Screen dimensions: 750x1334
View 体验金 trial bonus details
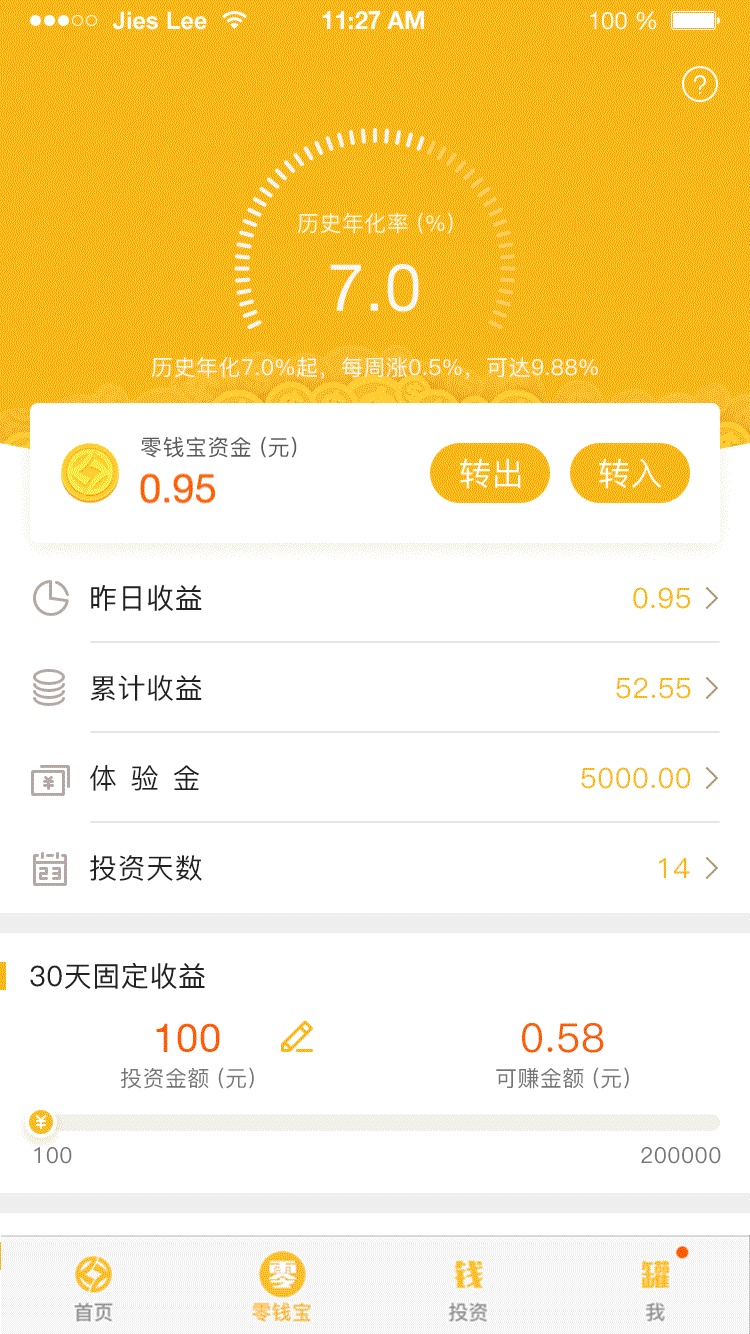pos(375,779)
